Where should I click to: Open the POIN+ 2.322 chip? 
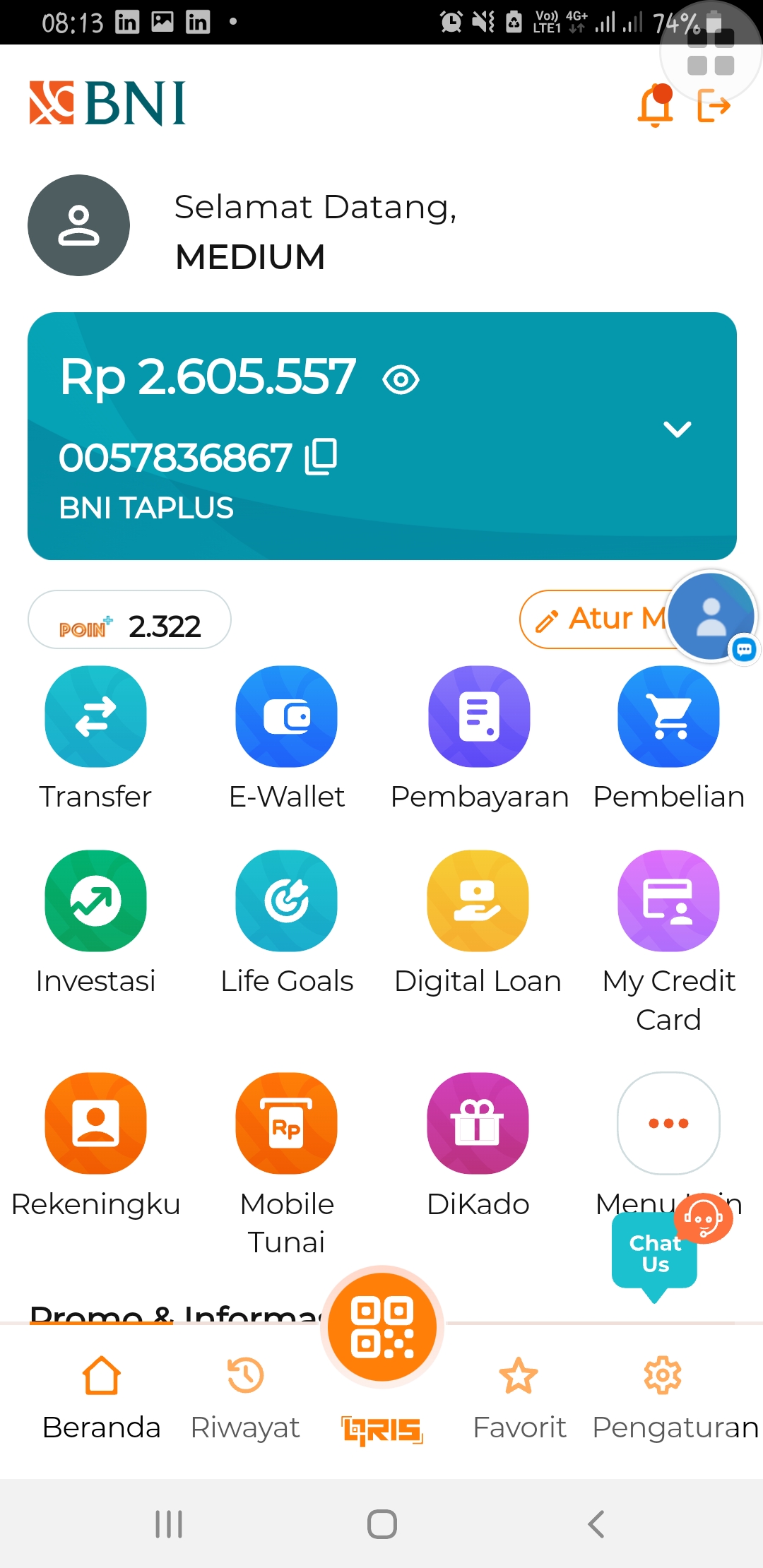pos(129,619)
